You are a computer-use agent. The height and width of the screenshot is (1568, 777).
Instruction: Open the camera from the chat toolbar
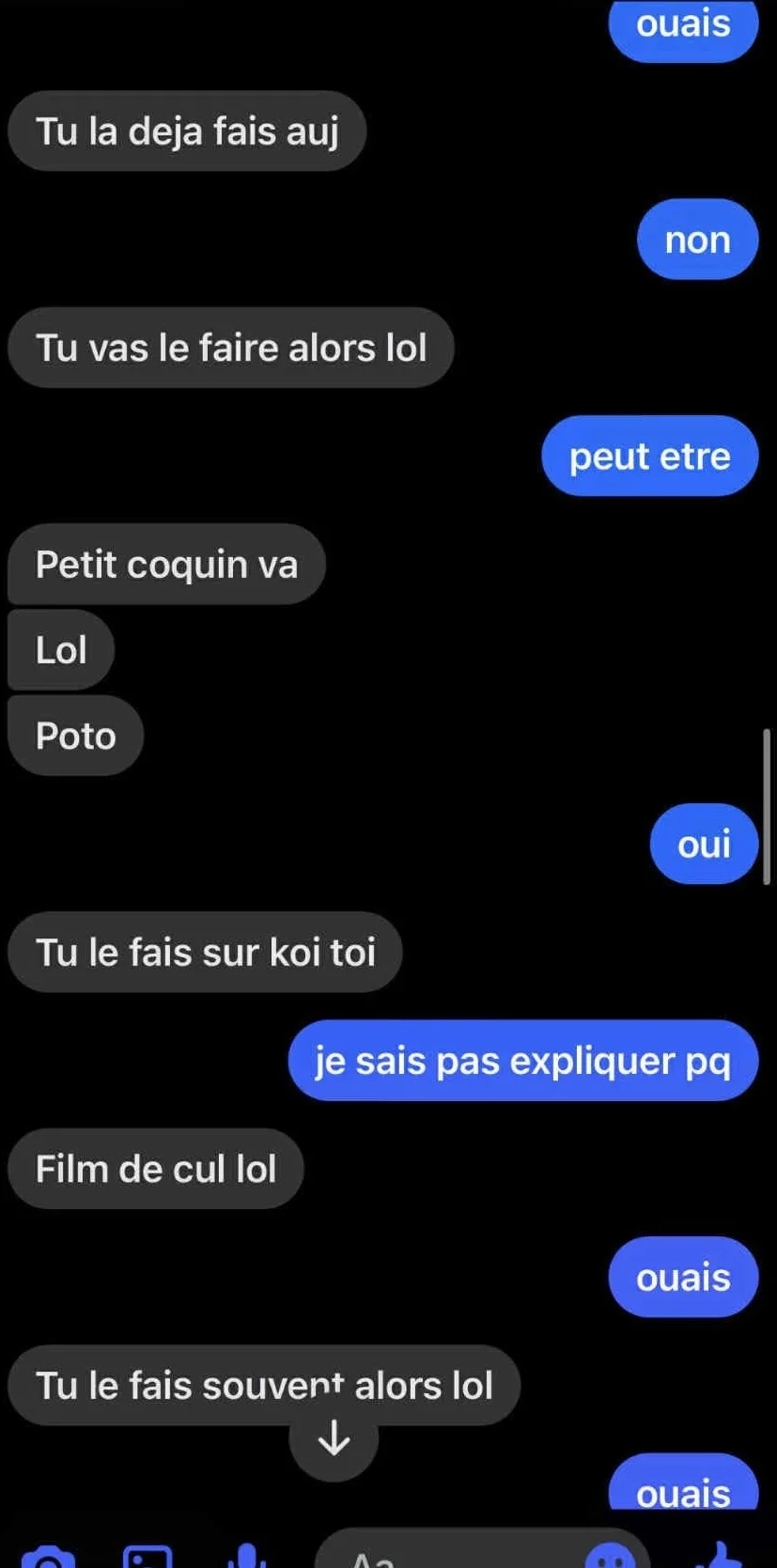(x=48, y=1556)
